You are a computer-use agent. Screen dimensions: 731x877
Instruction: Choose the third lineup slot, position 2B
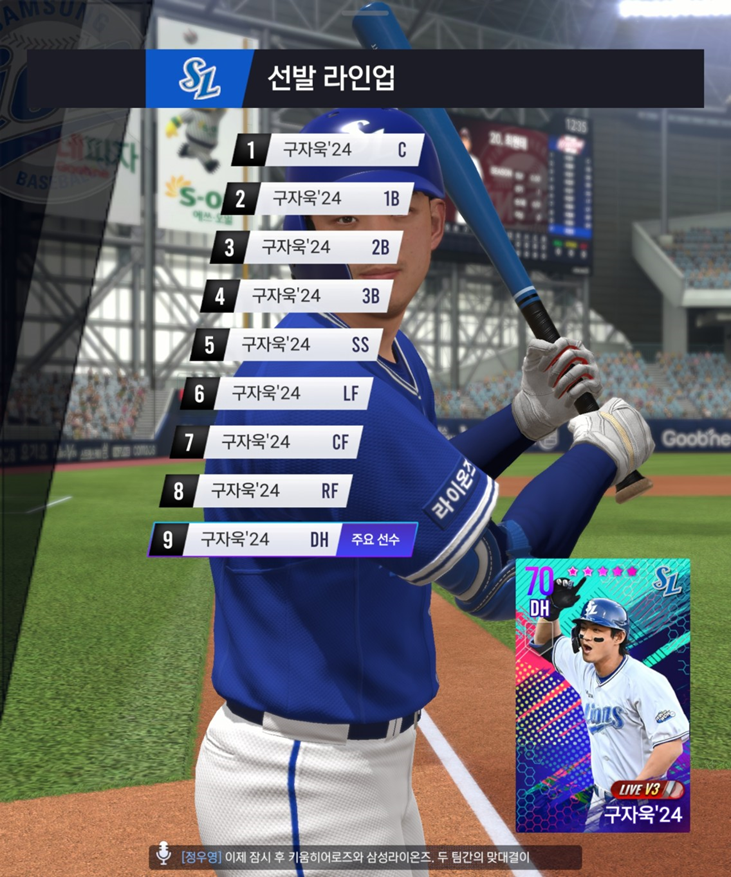tap(309, 246)
